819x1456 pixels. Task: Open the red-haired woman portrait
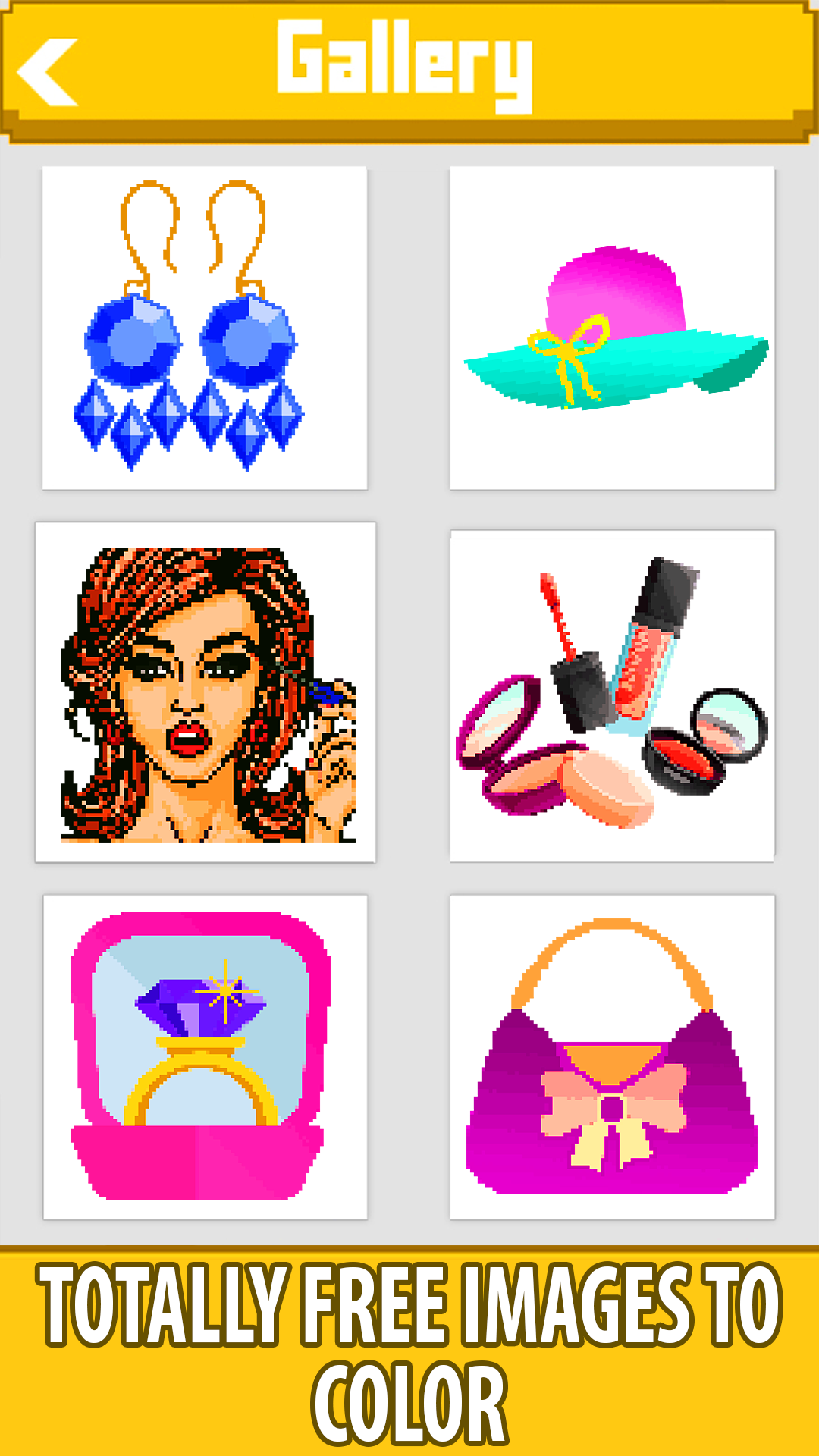click(205, 692)
